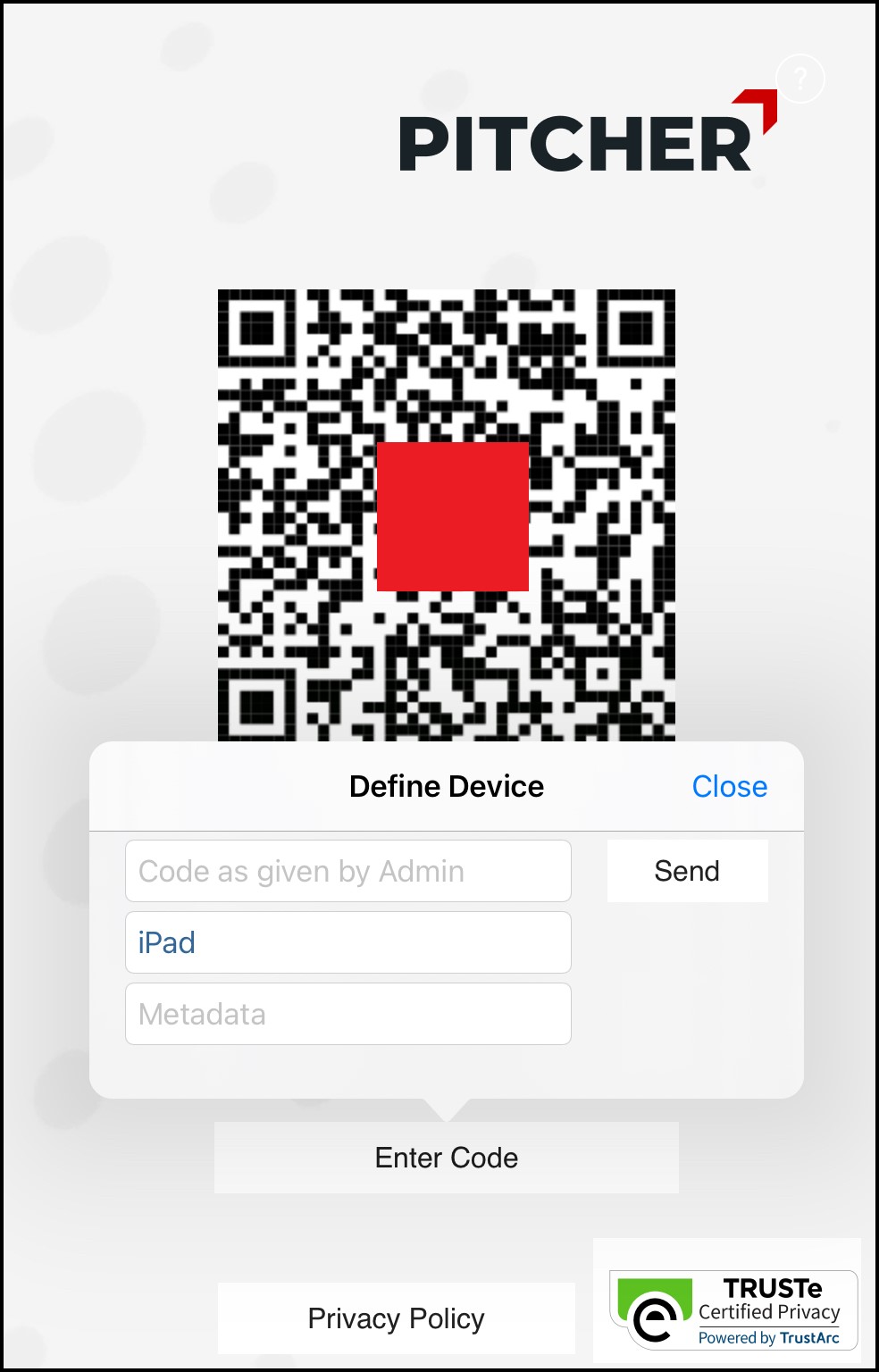879x1372 pixels.
Task: Open the help question mark icon
Action: point(800,79)
